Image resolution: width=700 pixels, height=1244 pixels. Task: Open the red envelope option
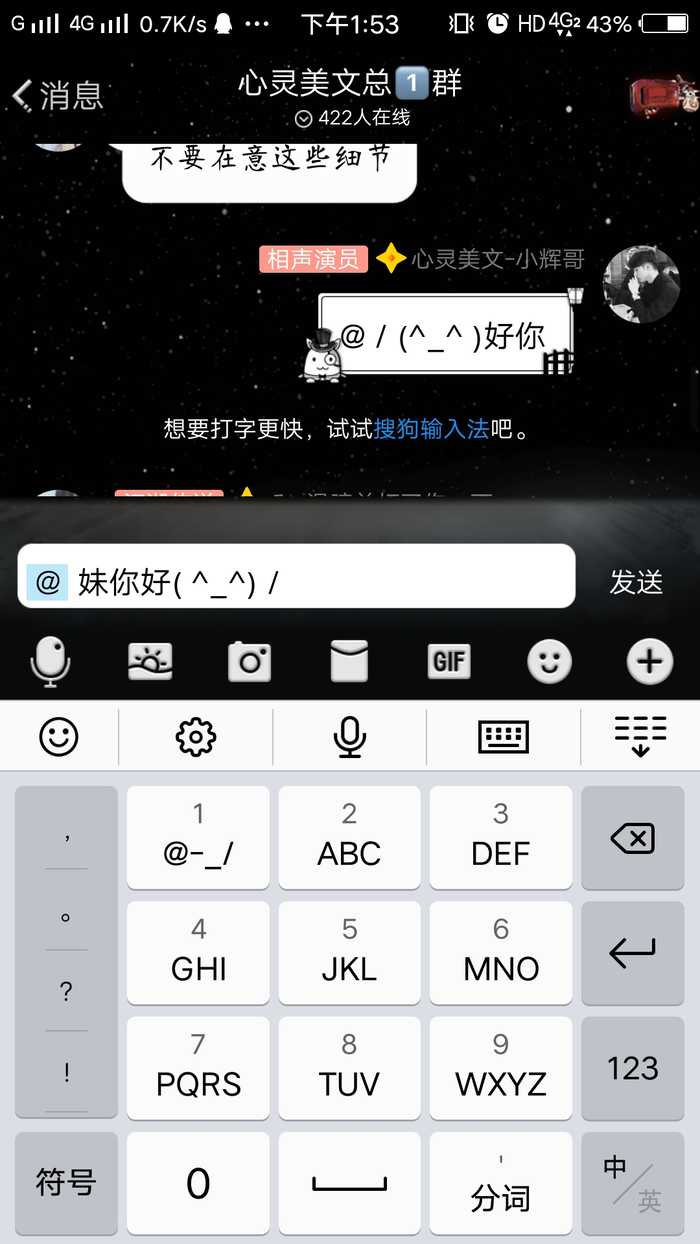[x=349, y=661]
